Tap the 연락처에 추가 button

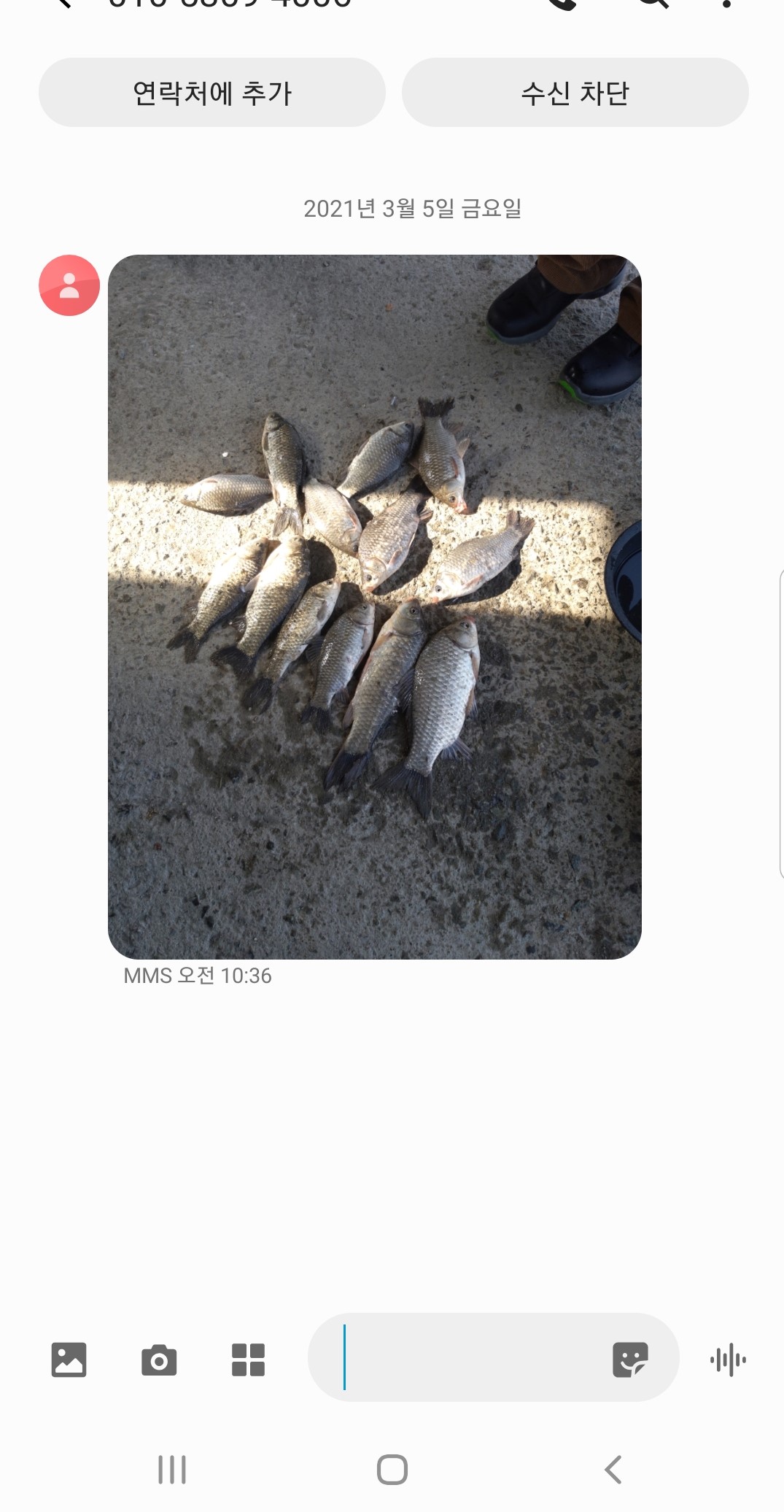[x=211, y=93]
